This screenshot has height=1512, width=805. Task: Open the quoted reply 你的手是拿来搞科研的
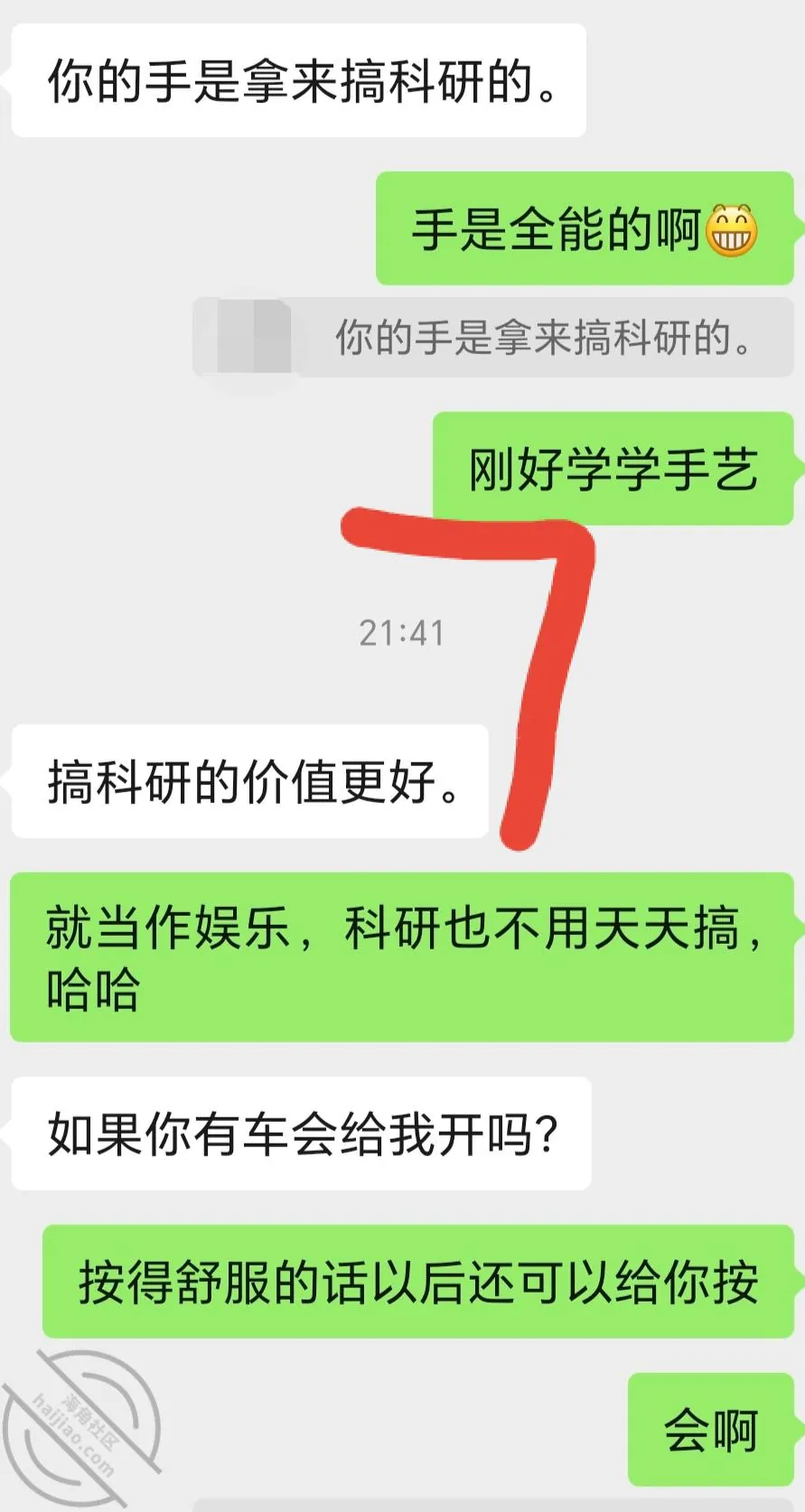(493, 338)
